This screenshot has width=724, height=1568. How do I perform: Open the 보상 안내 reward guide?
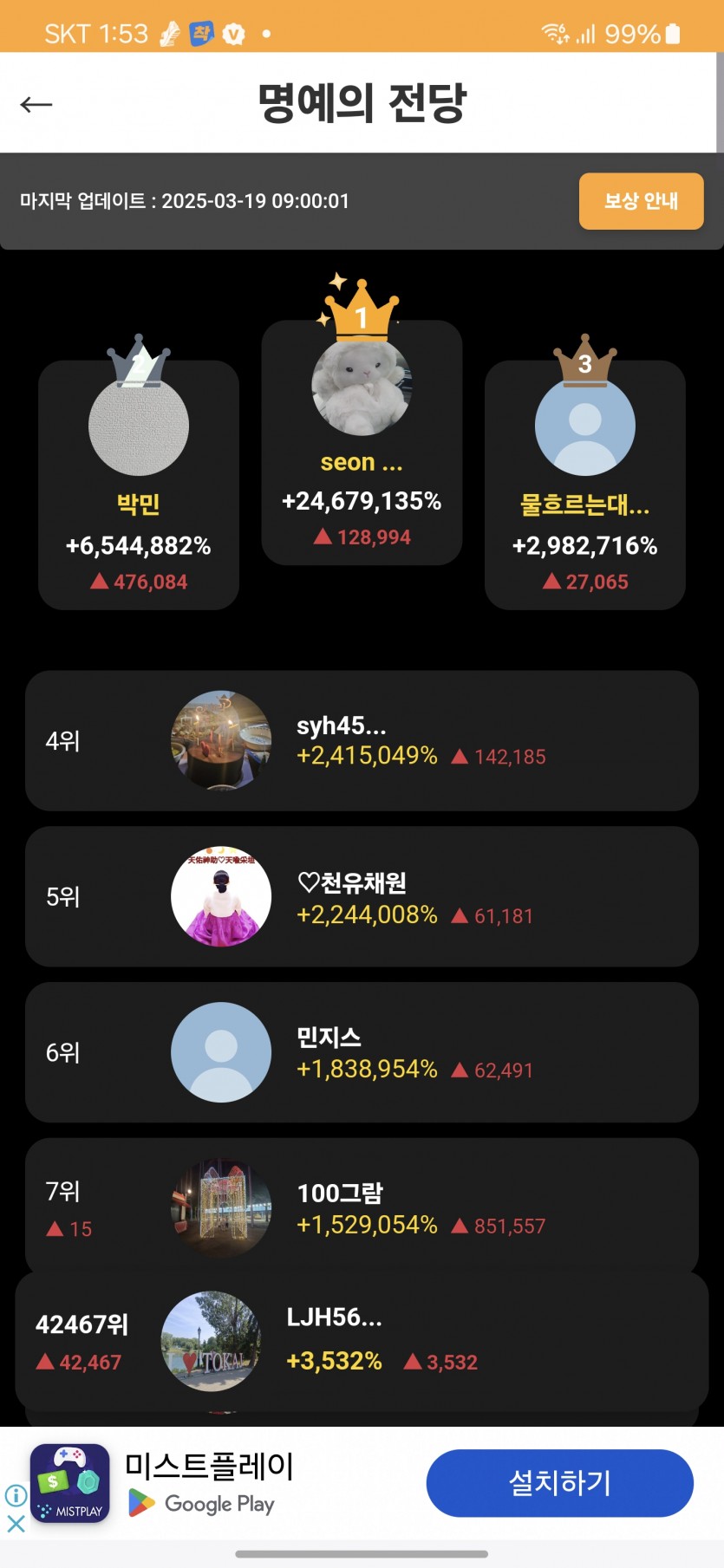pos(641,201)
